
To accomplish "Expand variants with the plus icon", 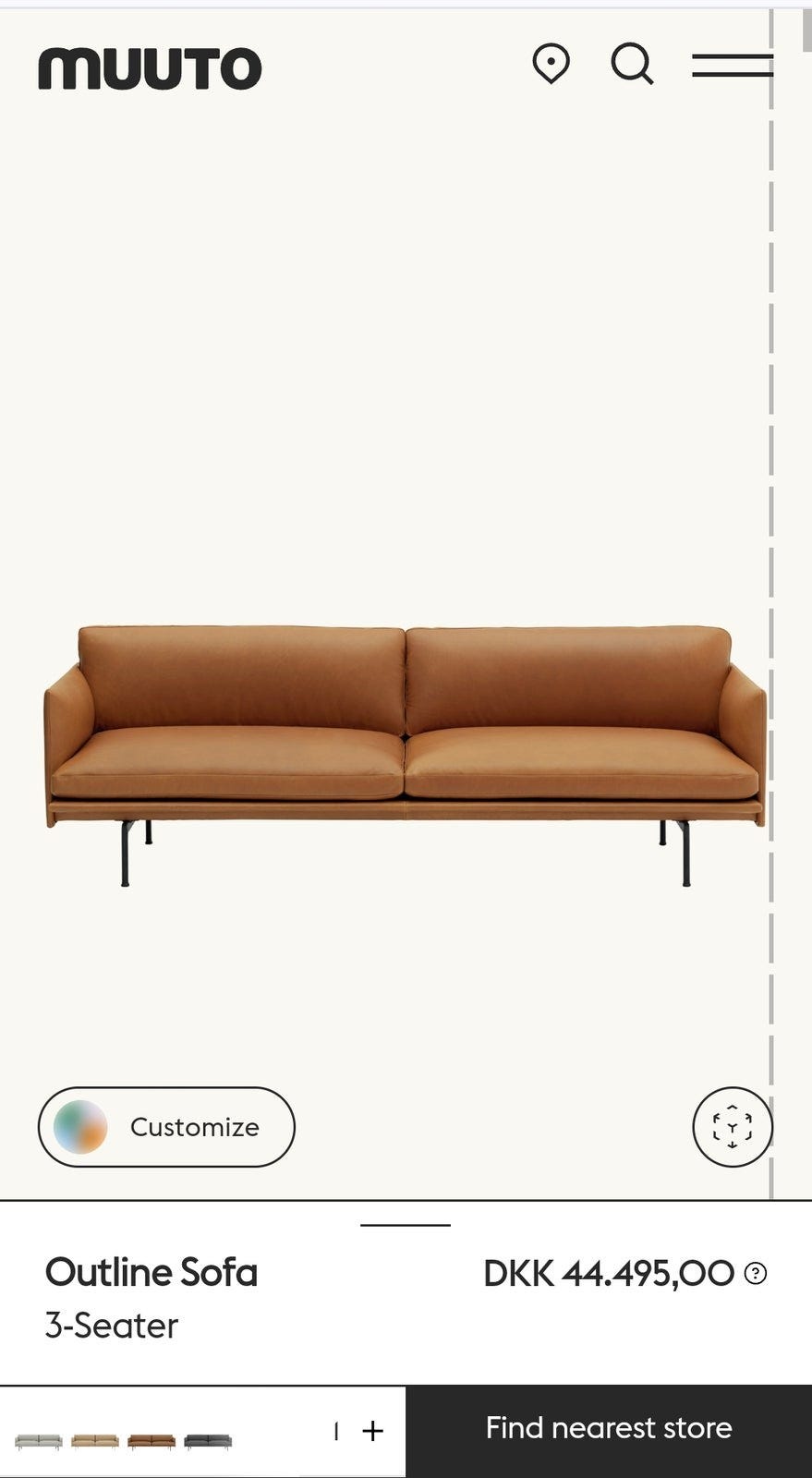I will pyautogui.click(x=372, y=1431).
